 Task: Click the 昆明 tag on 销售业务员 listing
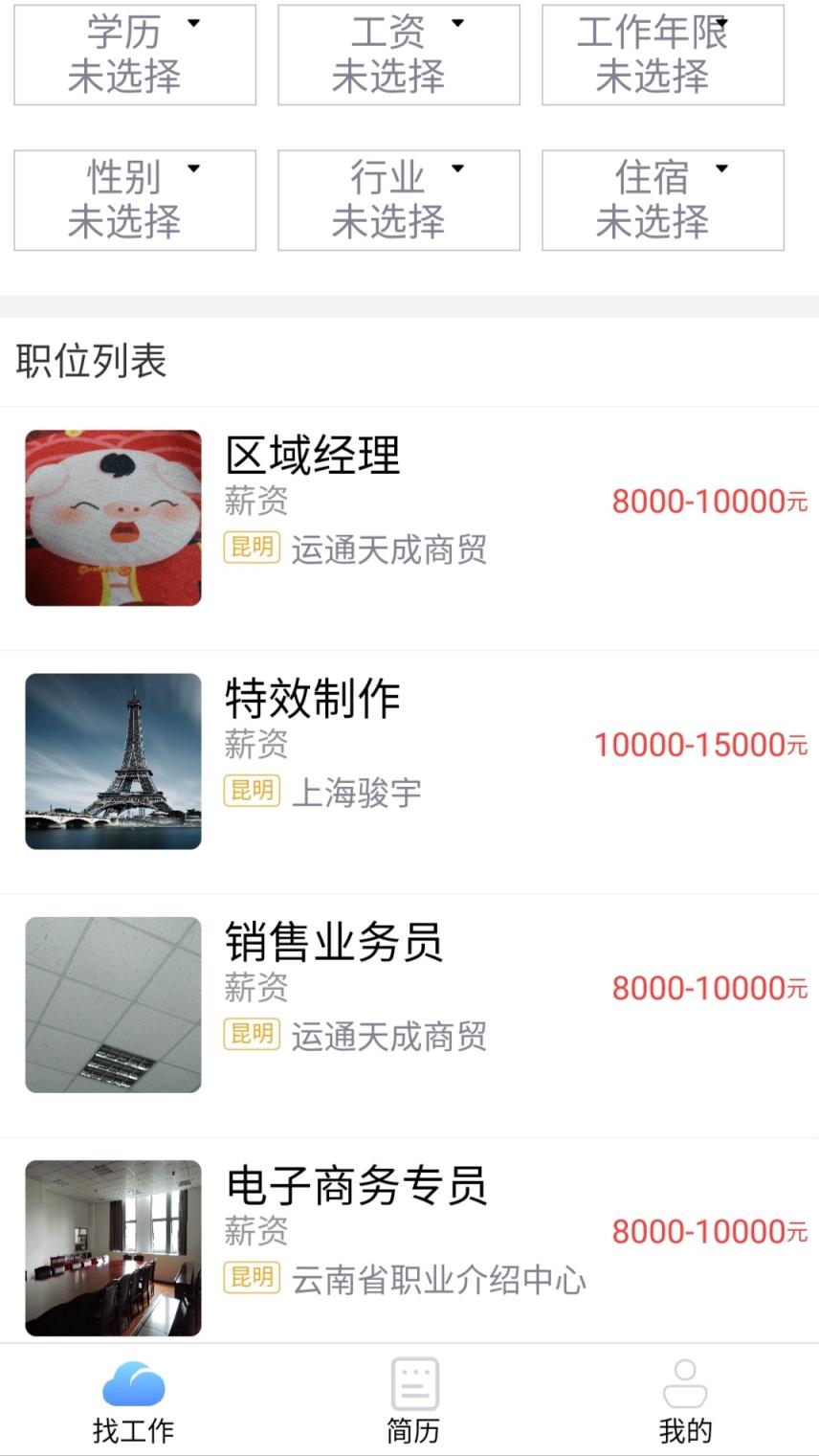pyautogui.click(x=251, y=1036)
